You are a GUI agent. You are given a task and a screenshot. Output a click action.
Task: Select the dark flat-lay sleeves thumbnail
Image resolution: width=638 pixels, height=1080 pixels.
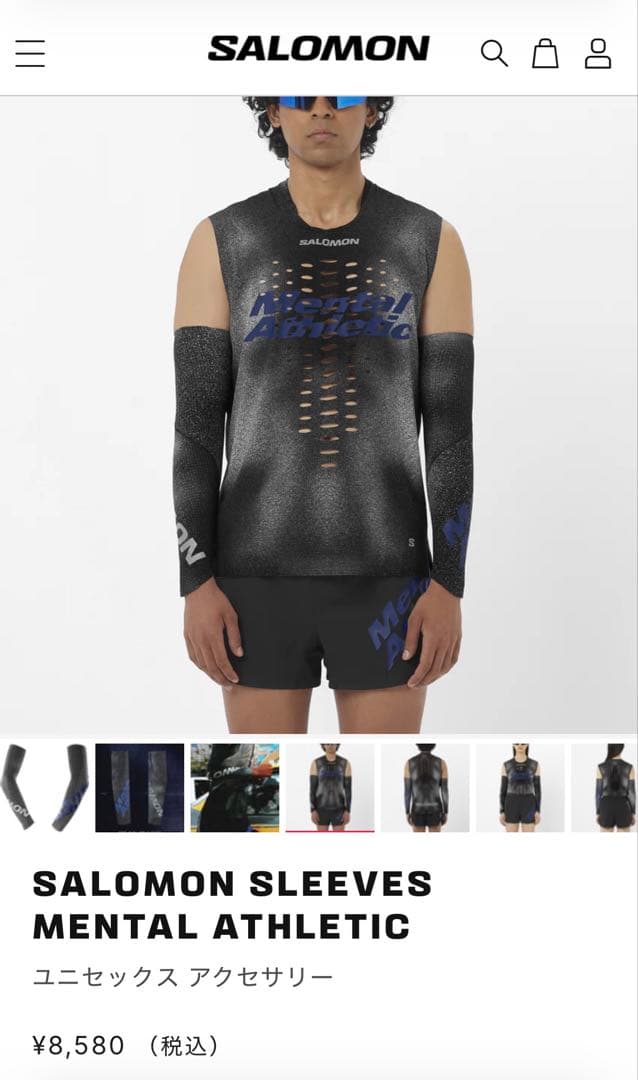(x=140, y=787)
